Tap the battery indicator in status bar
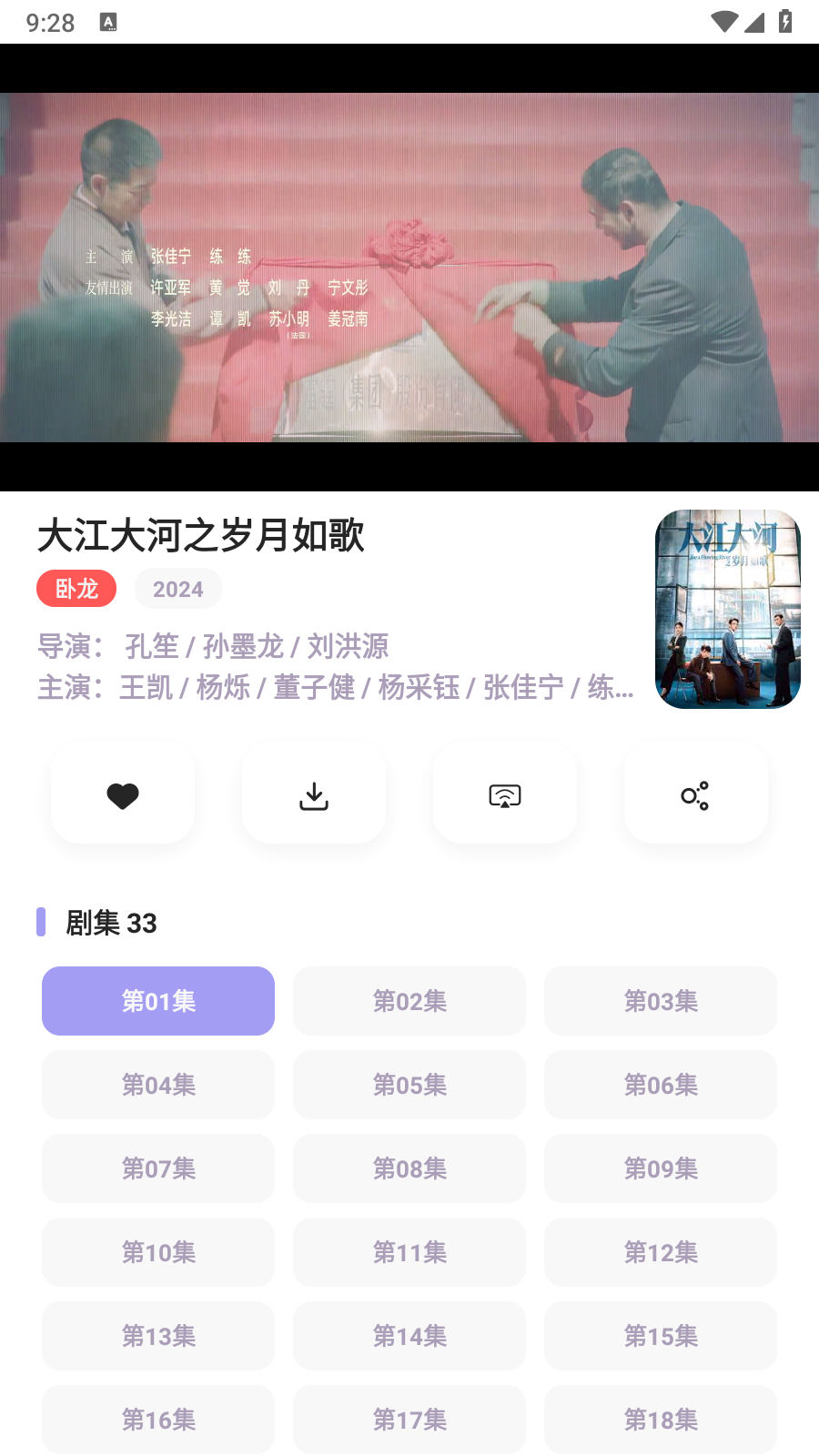 [x=786, y=23]
